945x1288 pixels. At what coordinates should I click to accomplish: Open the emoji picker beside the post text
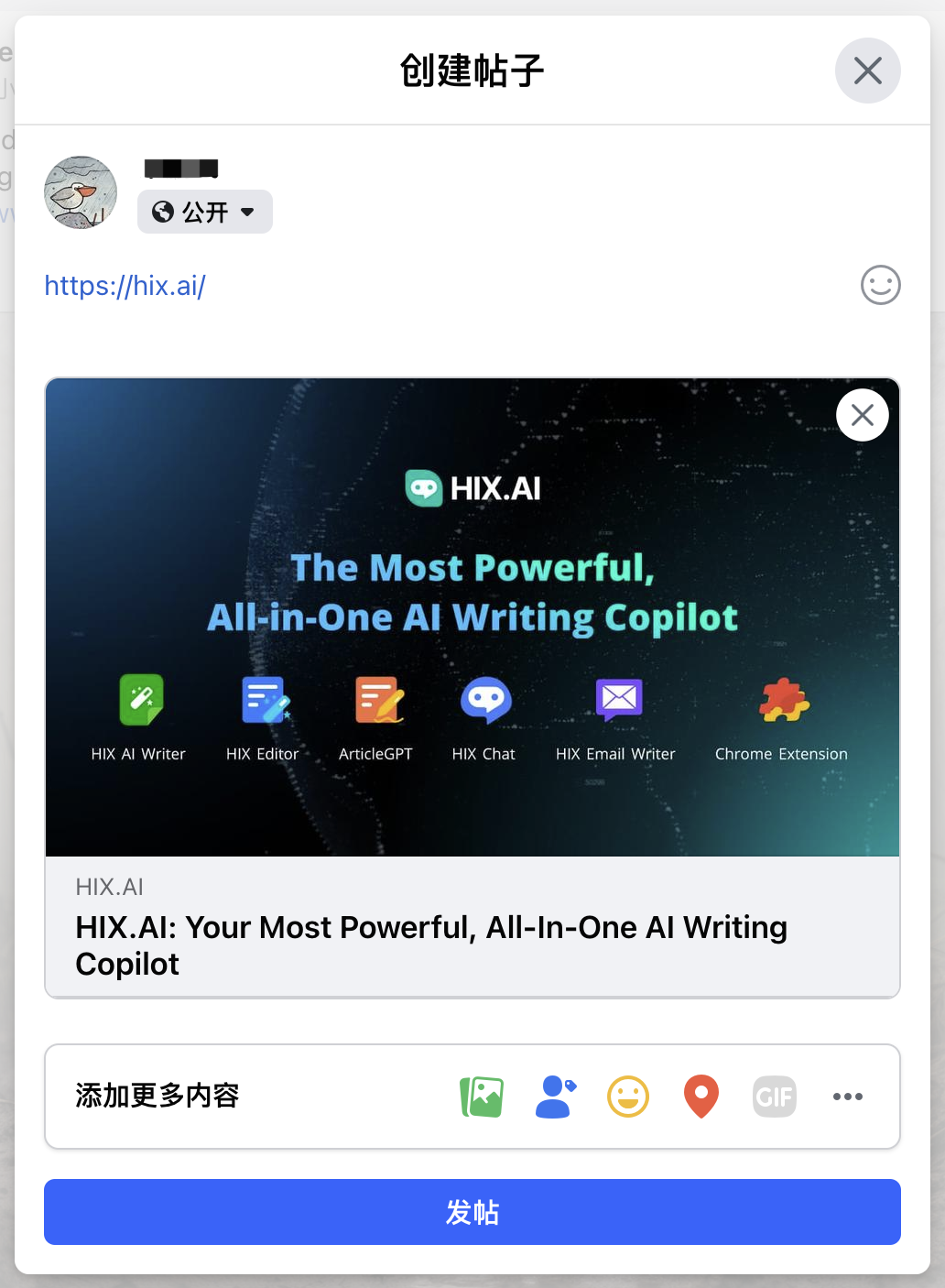click(880, 285)
